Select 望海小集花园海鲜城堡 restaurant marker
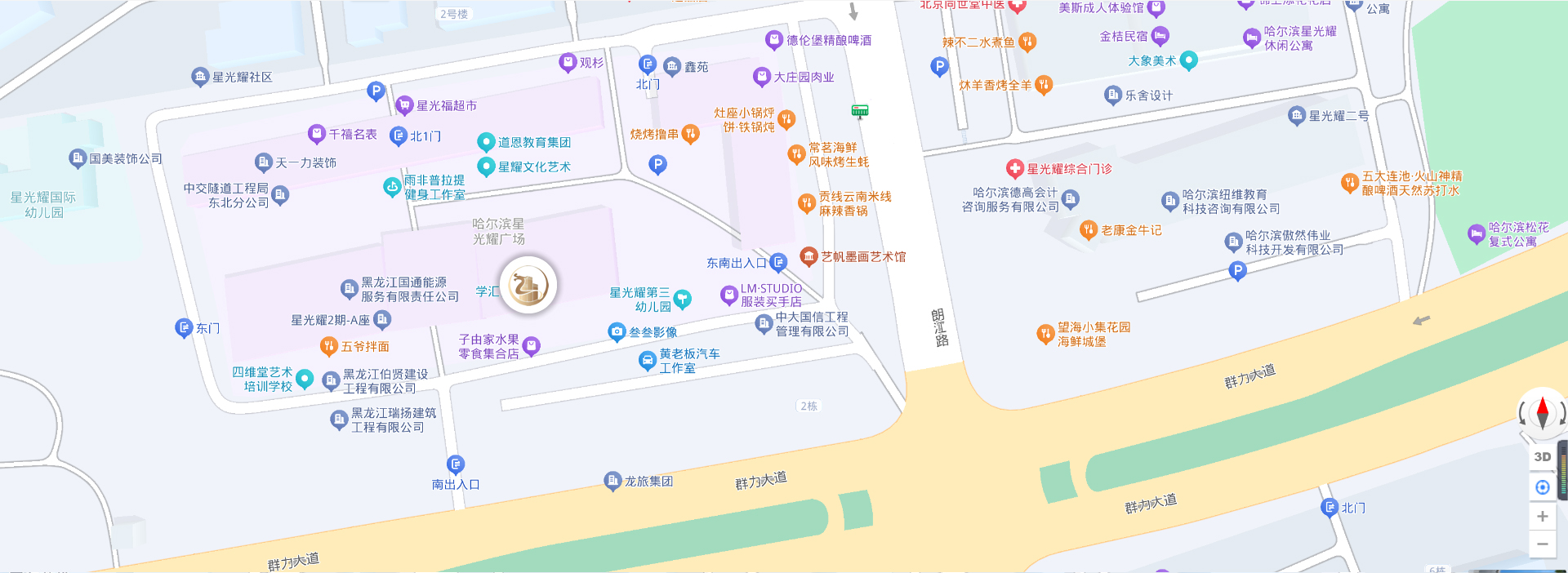This screenshot has height=573, width=1568. point(1045,334)
